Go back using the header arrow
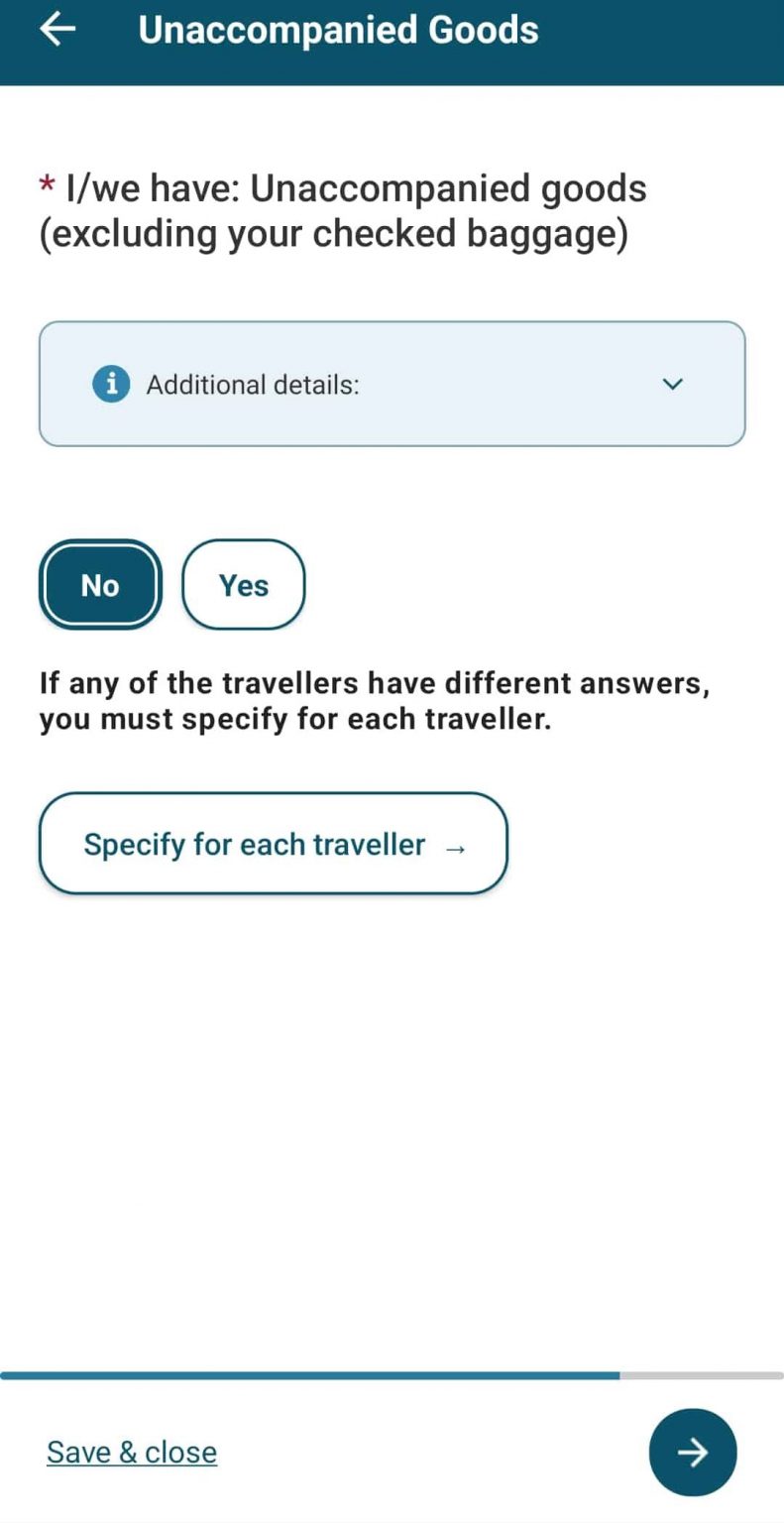784x1523 pixels. point(57,30)
